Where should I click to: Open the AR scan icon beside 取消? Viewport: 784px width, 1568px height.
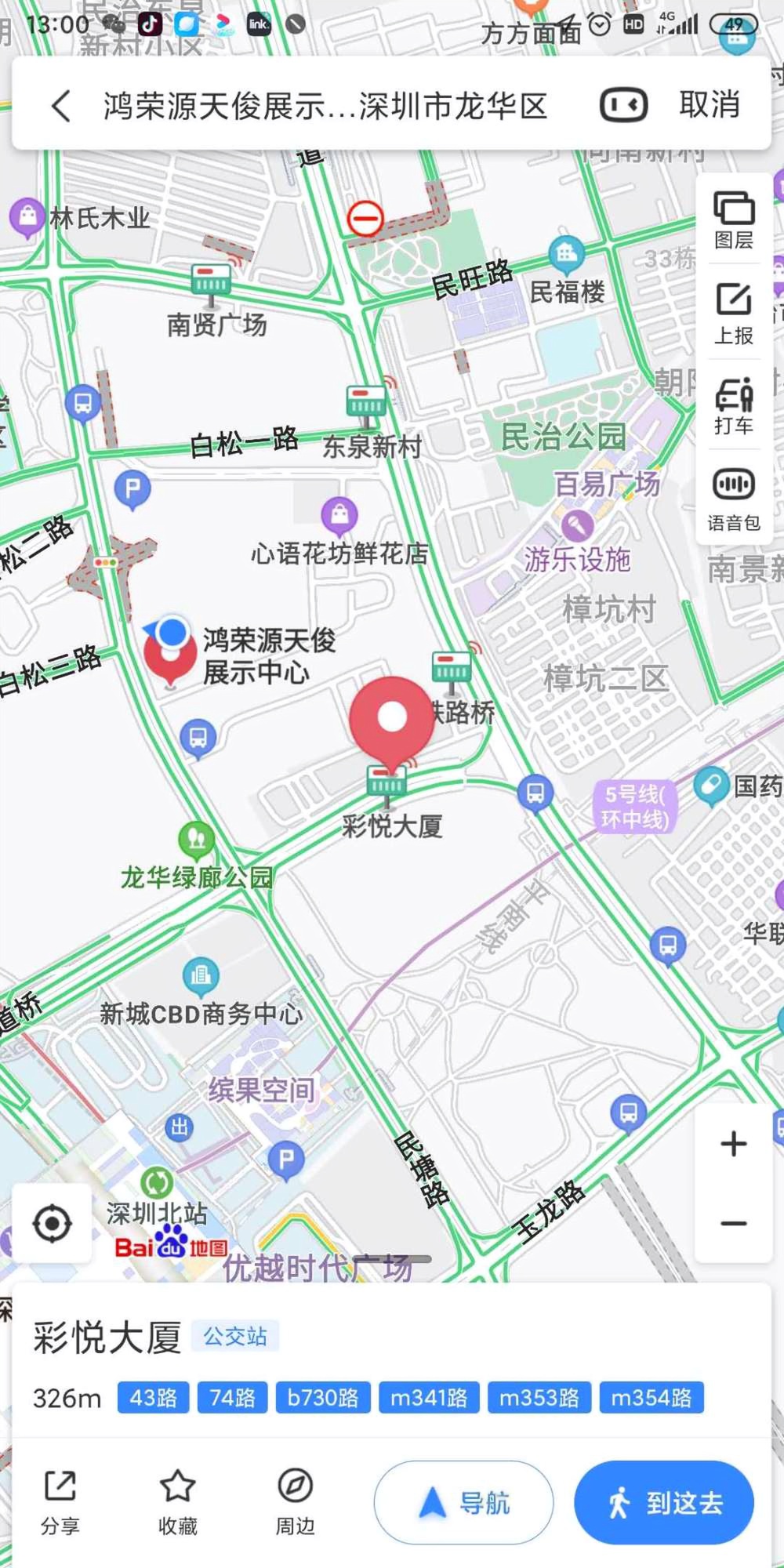[624, 105]
